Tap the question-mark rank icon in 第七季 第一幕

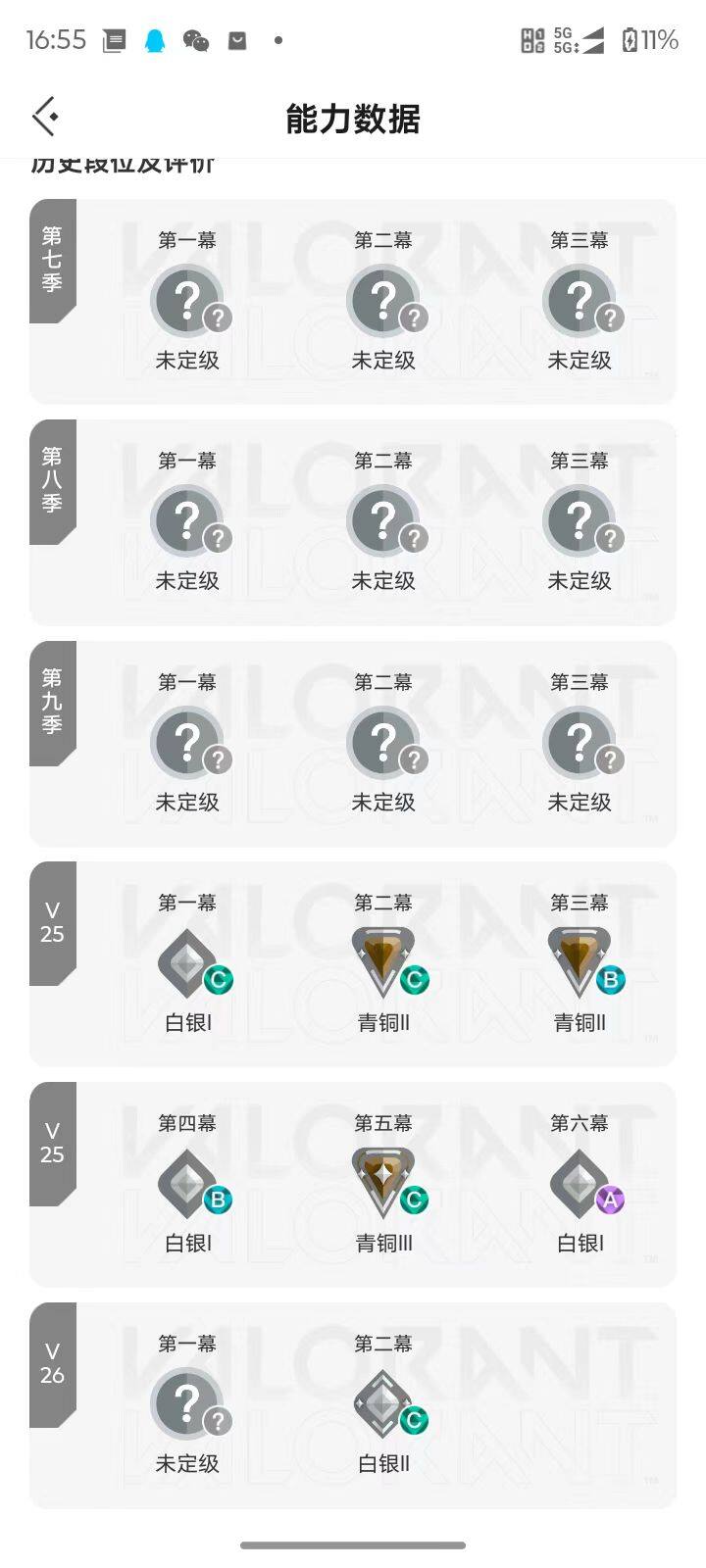coord(188,299)
